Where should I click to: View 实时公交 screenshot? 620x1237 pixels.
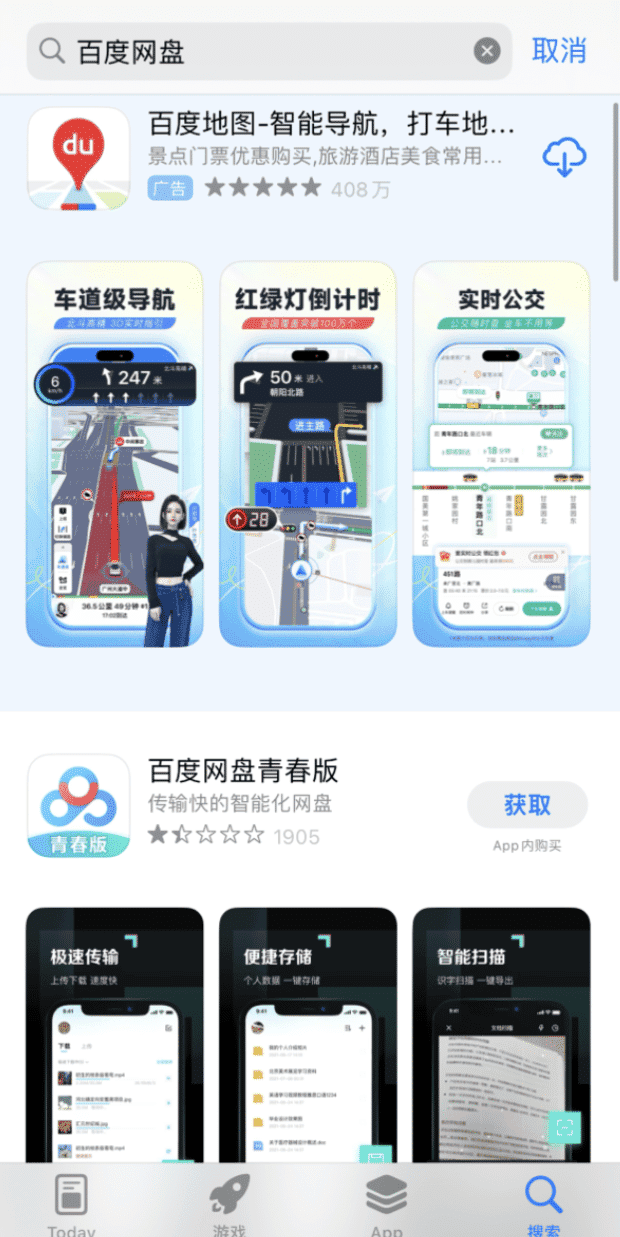pyautogui.click(x=501, y=454)
